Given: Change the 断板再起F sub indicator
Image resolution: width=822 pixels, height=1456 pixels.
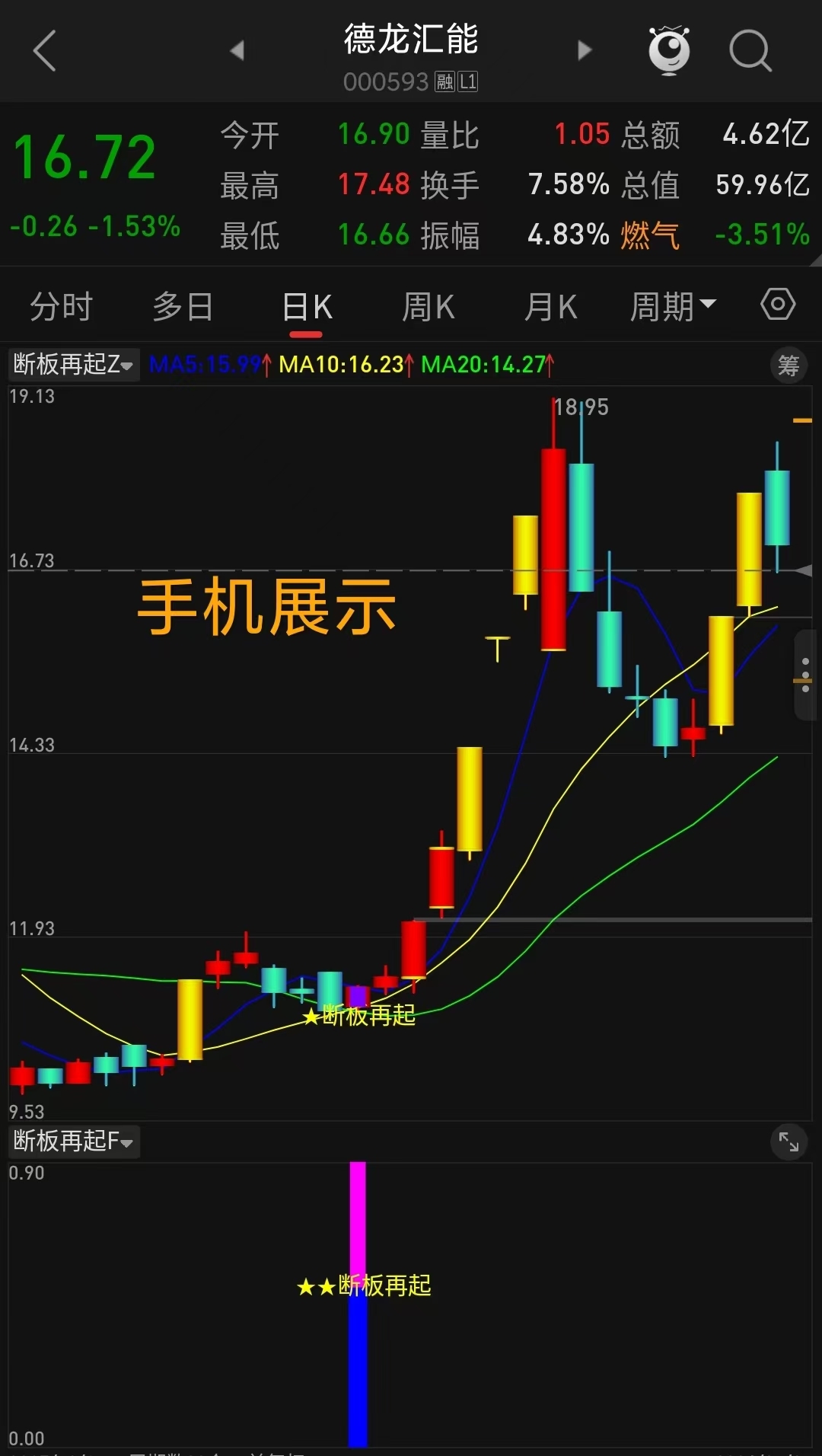Looking at the screenshot, I should click(73, 1141).
